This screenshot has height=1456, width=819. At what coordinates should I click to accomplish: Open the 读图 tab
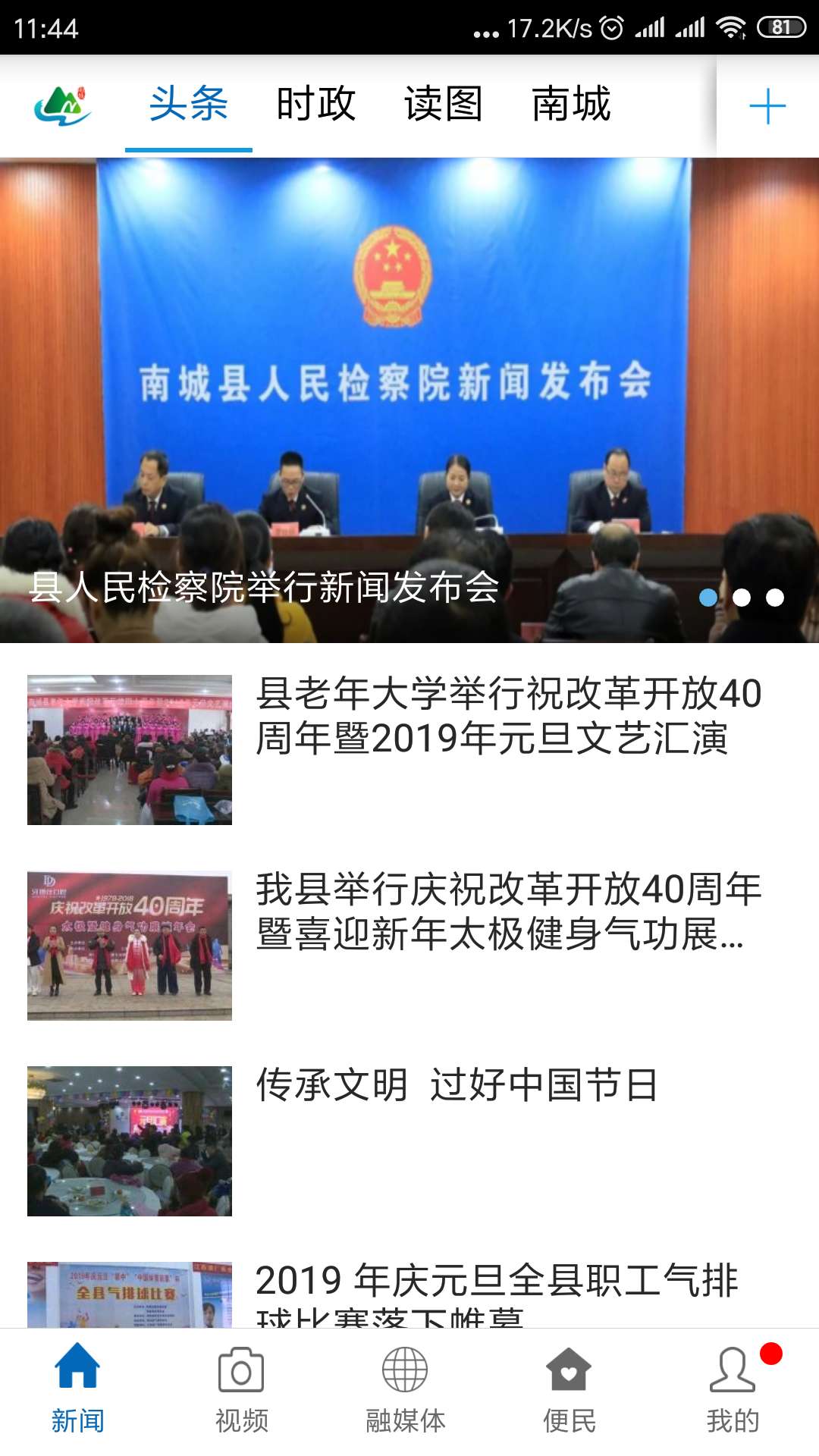point(442,106)
